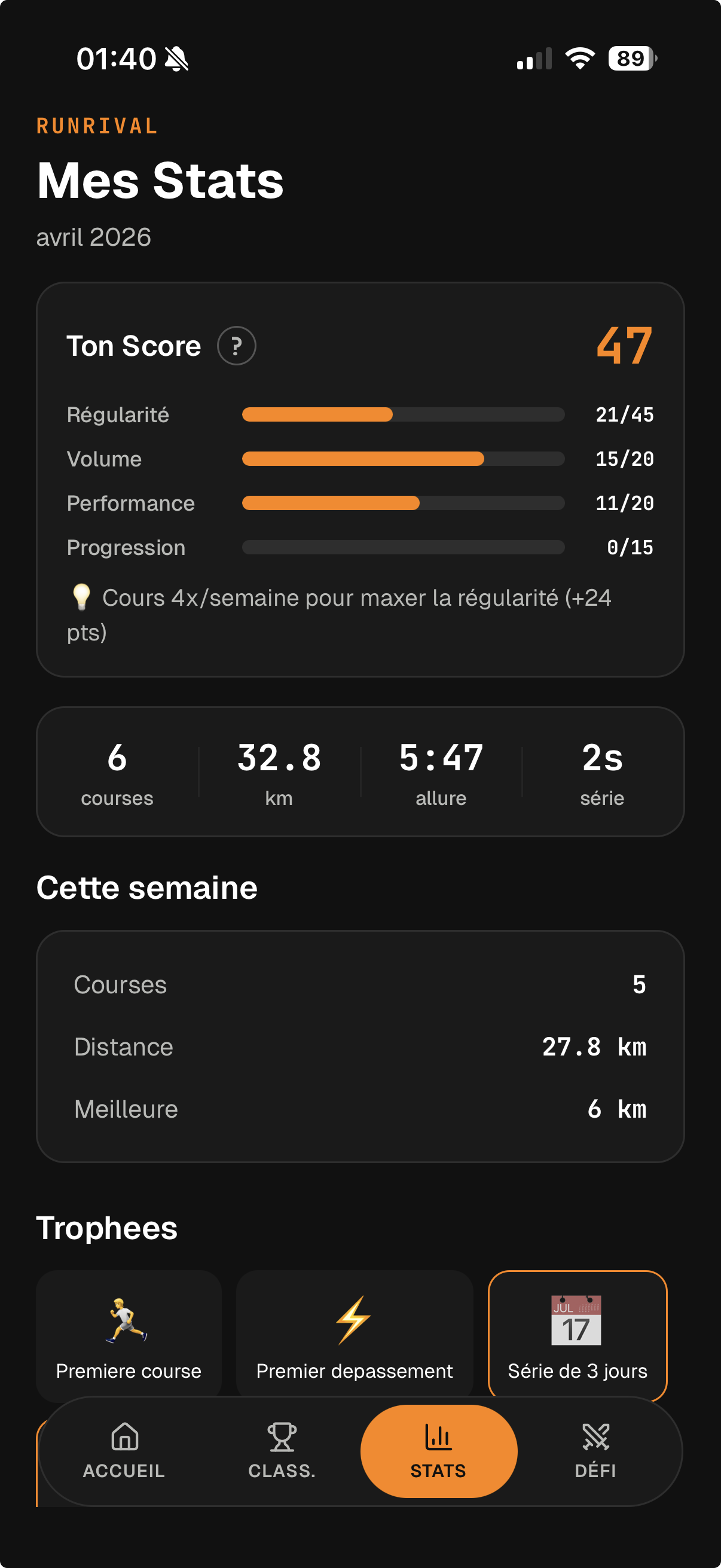Viewport: 721px width, 1568px height.
Task: Expand the avril 2026 month selector
Action: coord(93,237)
